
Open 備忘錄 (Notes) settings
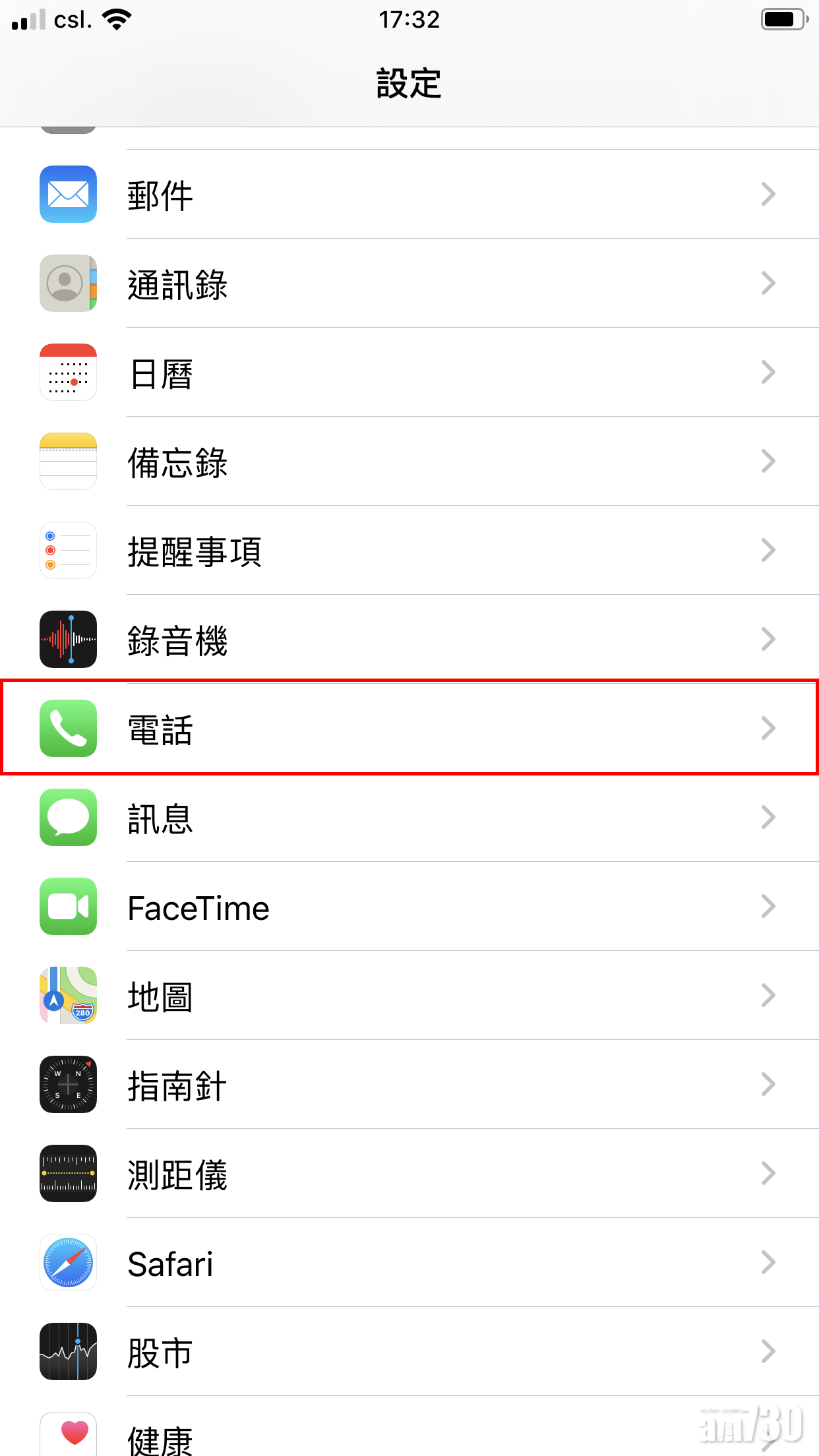coord(409,462)
